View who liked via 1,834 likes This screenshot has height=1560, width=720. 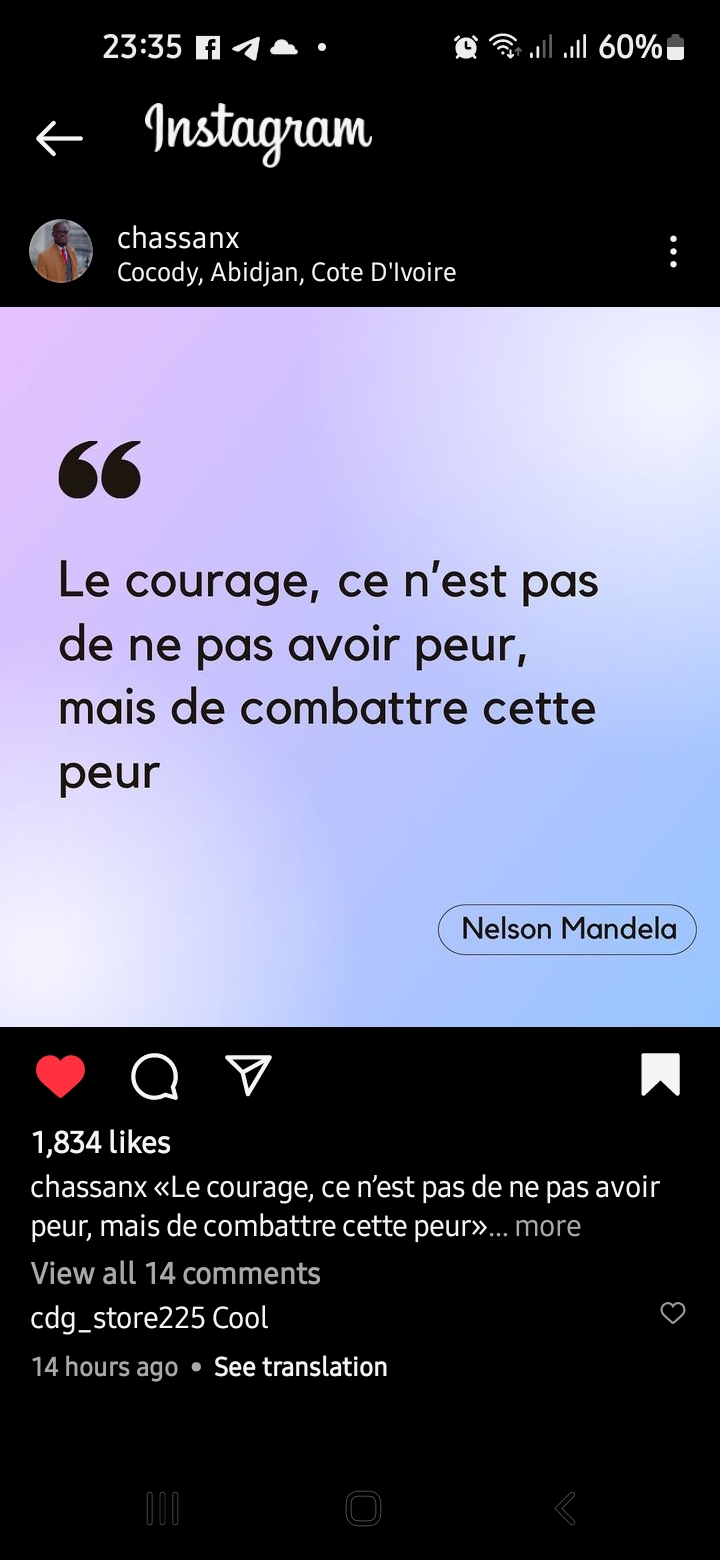point(101,1142)
